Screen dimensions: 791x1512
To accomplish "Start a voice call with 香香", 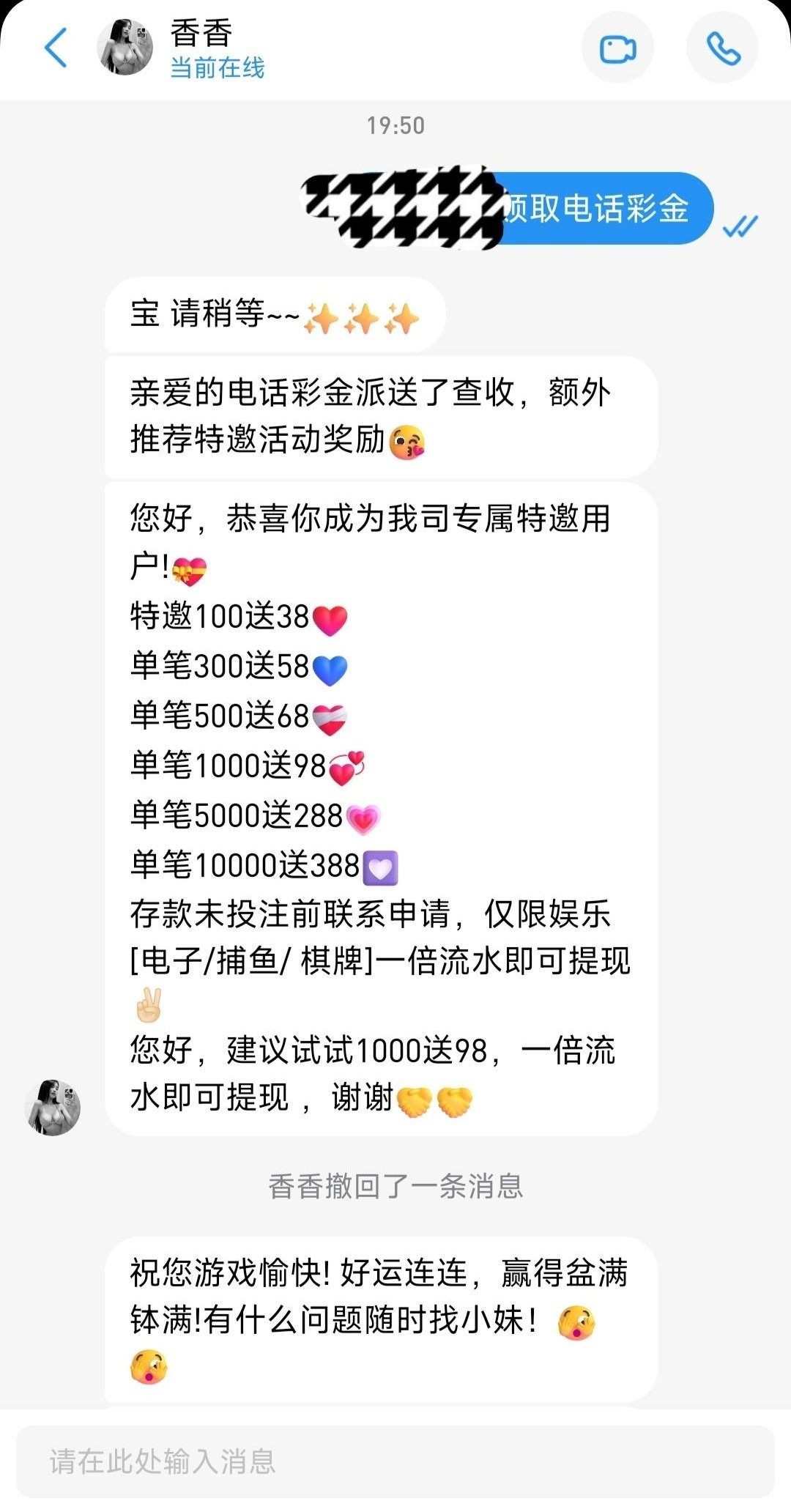I will tap(722, 49).
